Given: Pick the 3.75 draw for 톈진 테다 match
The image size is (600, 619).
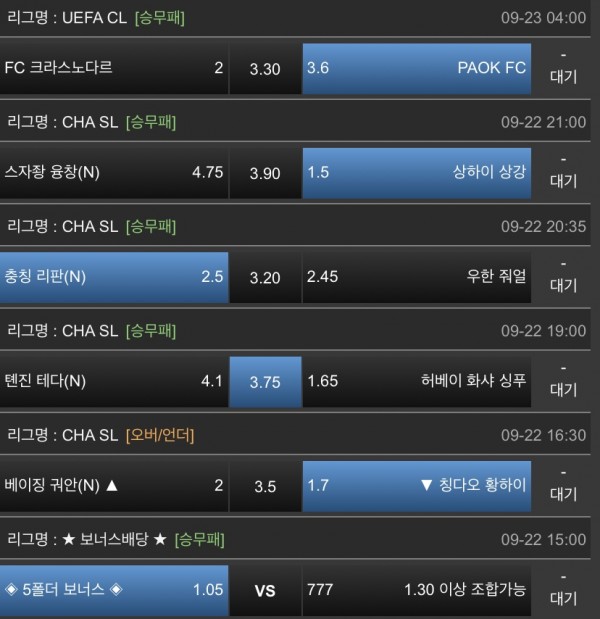Looking at the screenshot, I should (265, 381).
